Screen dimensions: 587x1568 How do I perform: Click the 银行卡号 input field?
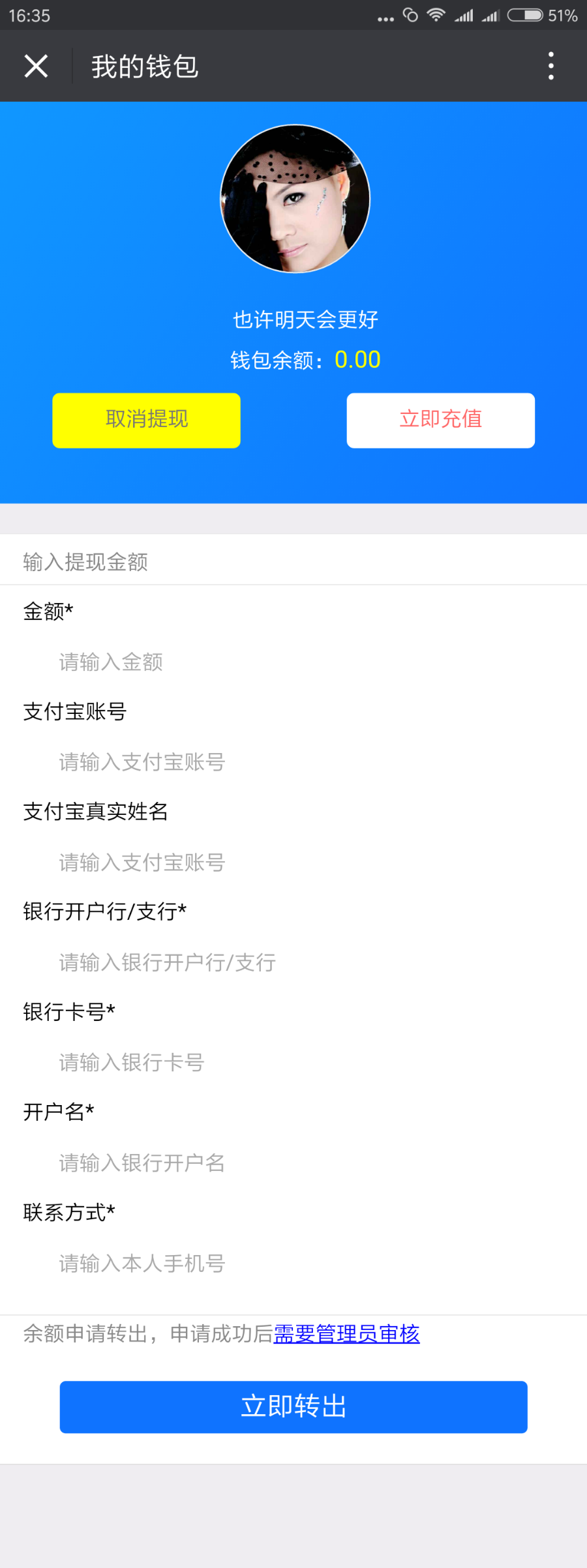pos(293,1063)
